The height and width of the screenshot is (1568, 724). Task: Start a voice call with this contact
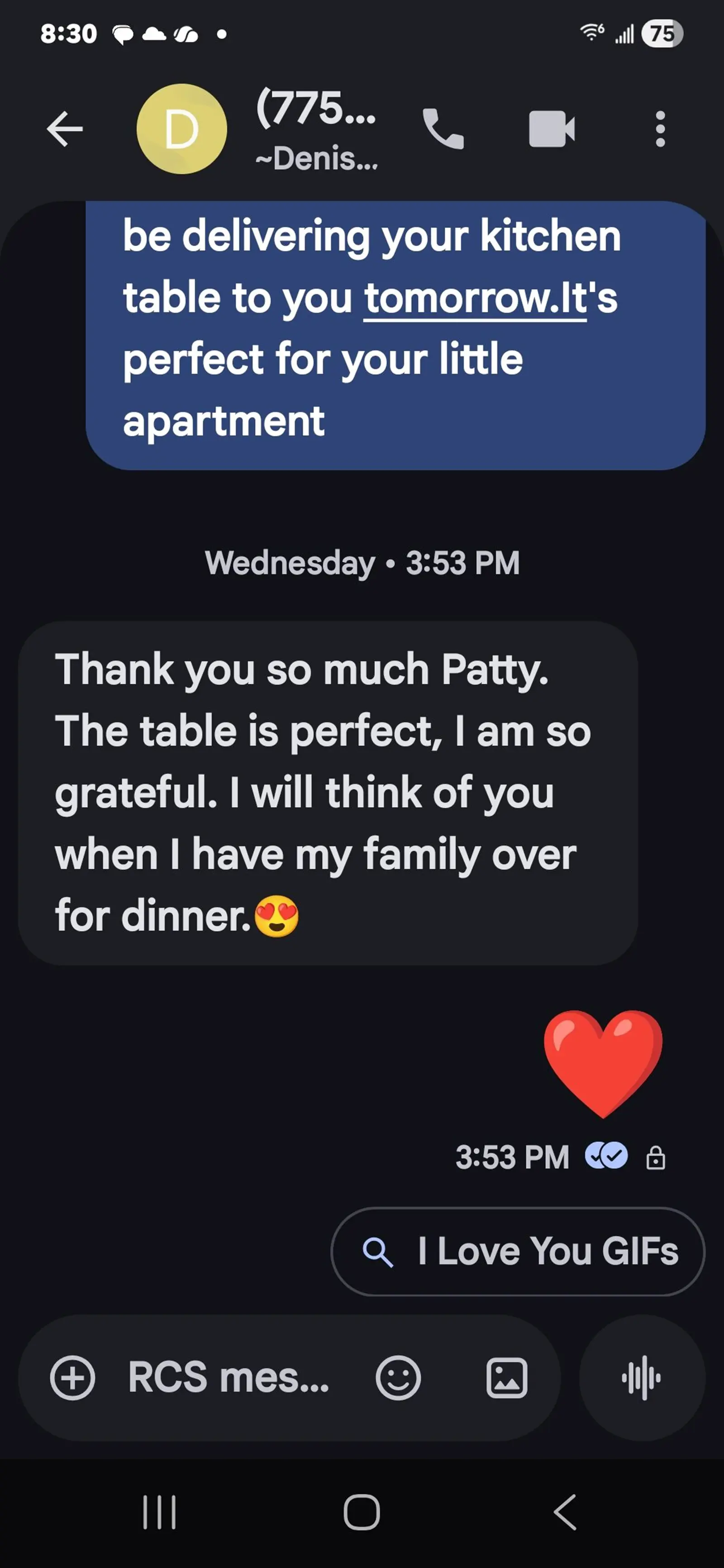click(x=443, y=129)
